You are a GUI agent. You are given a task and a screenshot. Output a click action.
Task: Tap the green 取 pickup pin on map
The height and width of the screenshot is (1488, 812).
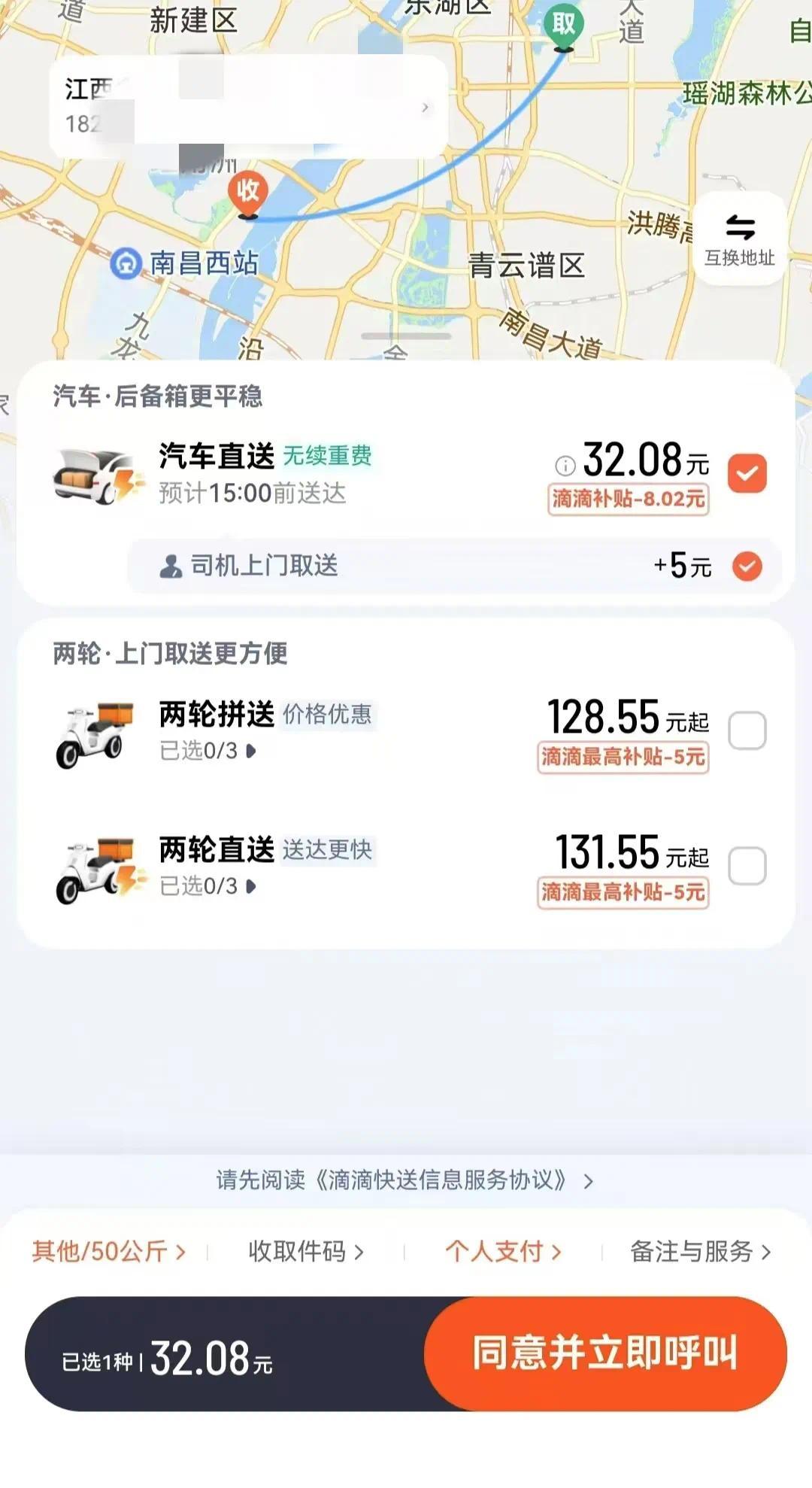[x=562, y=23]
